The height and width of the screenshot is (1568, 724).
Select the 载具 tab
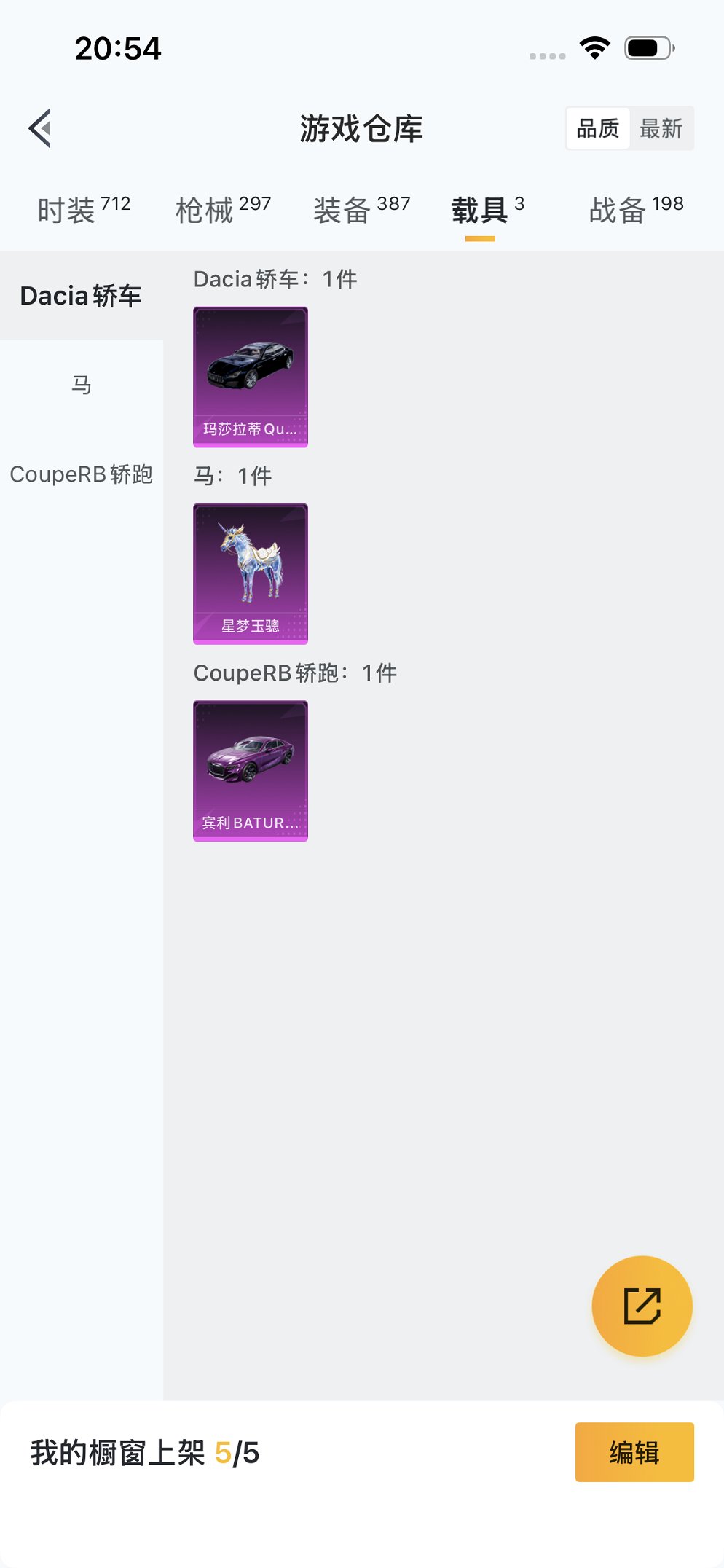(487, 210)
